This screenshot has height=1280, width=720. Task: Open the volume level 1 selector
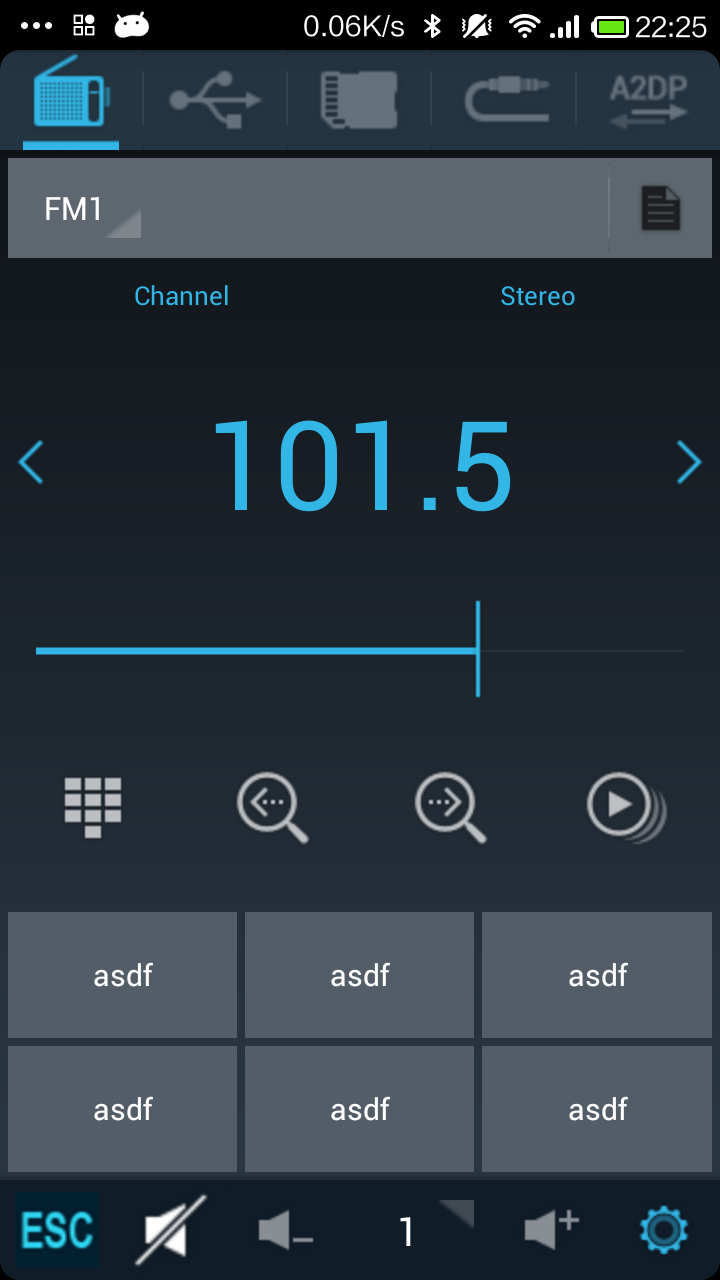click(x=420, y=1231)
